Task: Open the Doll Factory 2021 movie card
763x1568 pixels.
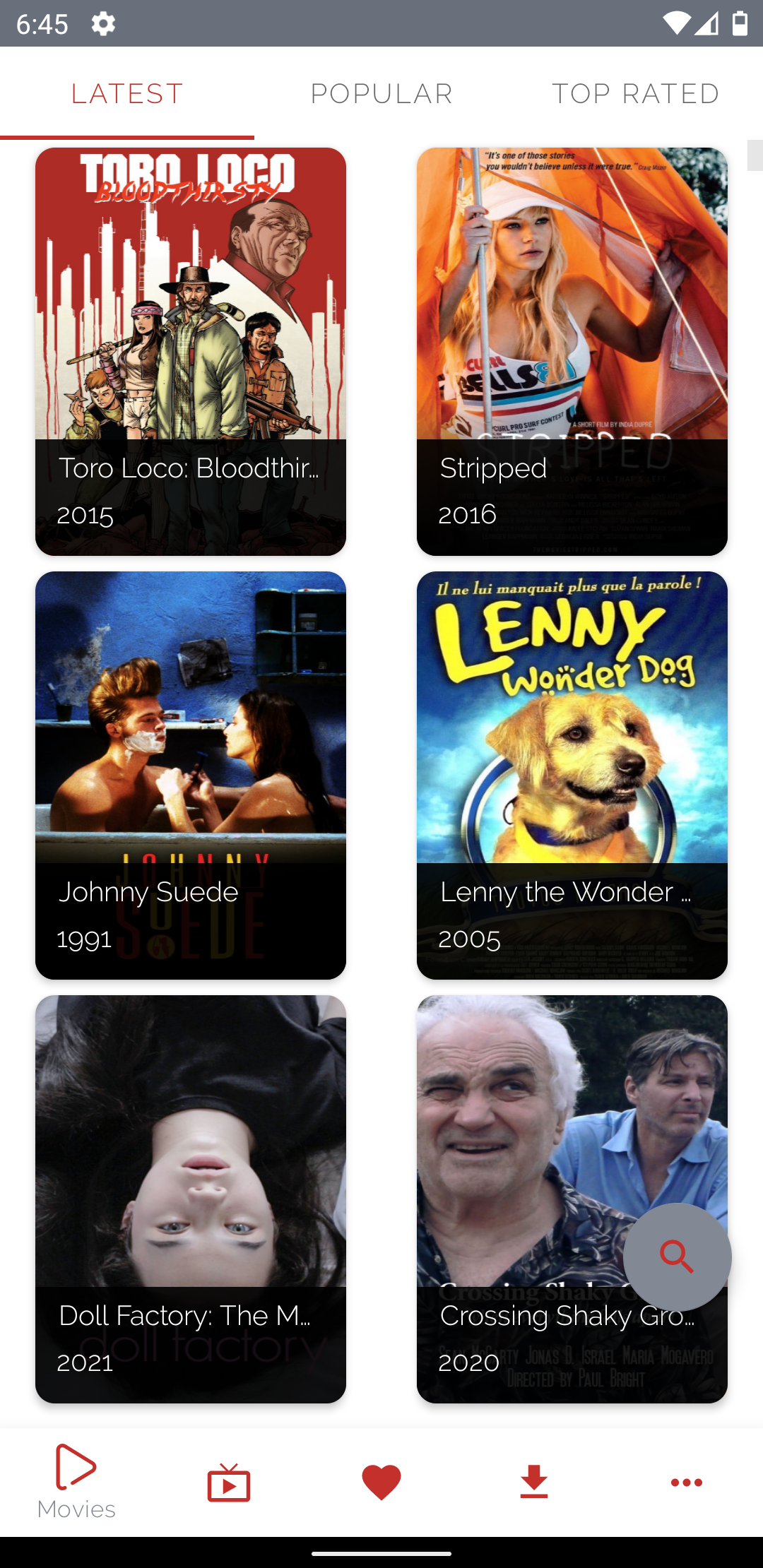Action: click(x=191, y=1199)
